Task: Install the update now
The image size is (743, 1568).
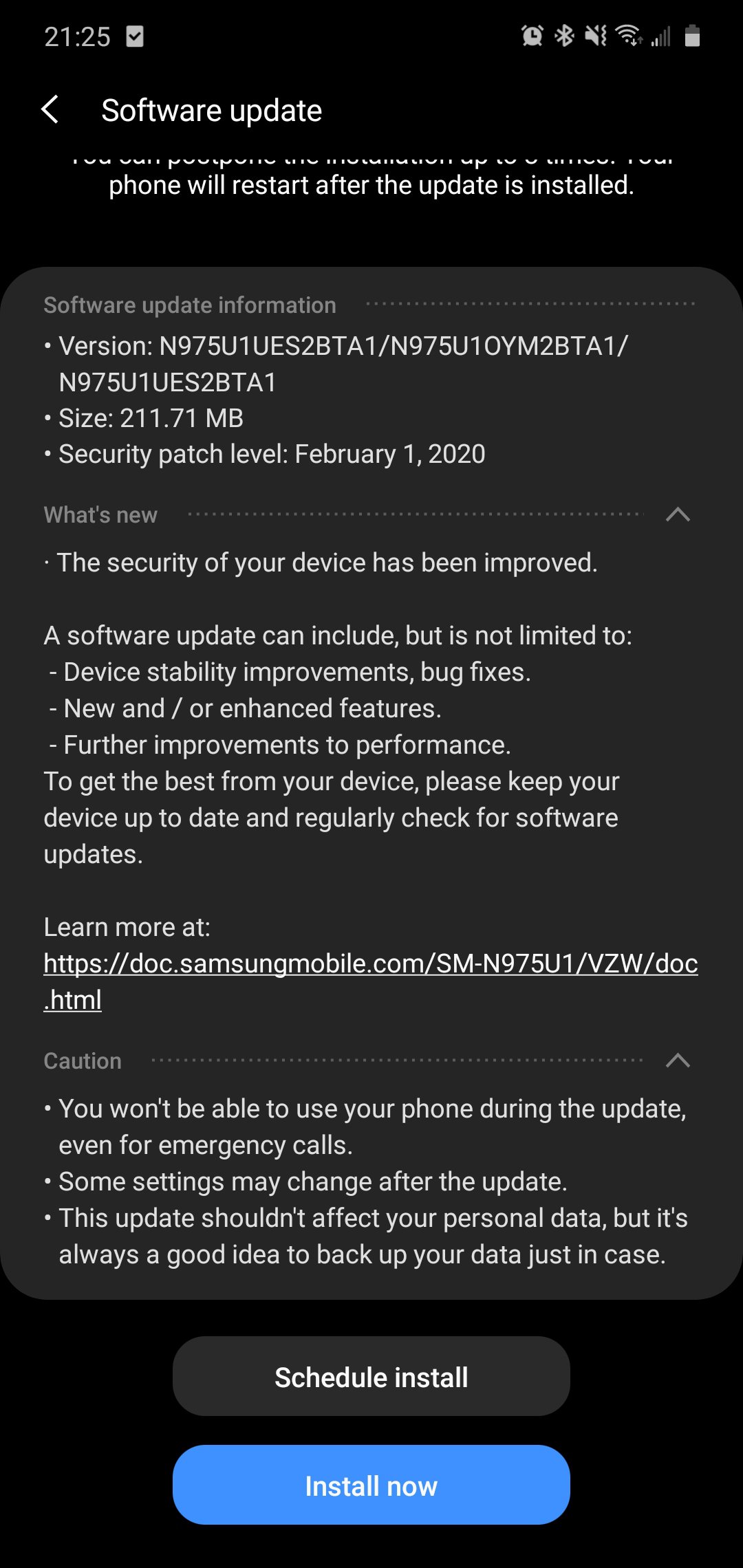Action: click(x=371, y=1486)
